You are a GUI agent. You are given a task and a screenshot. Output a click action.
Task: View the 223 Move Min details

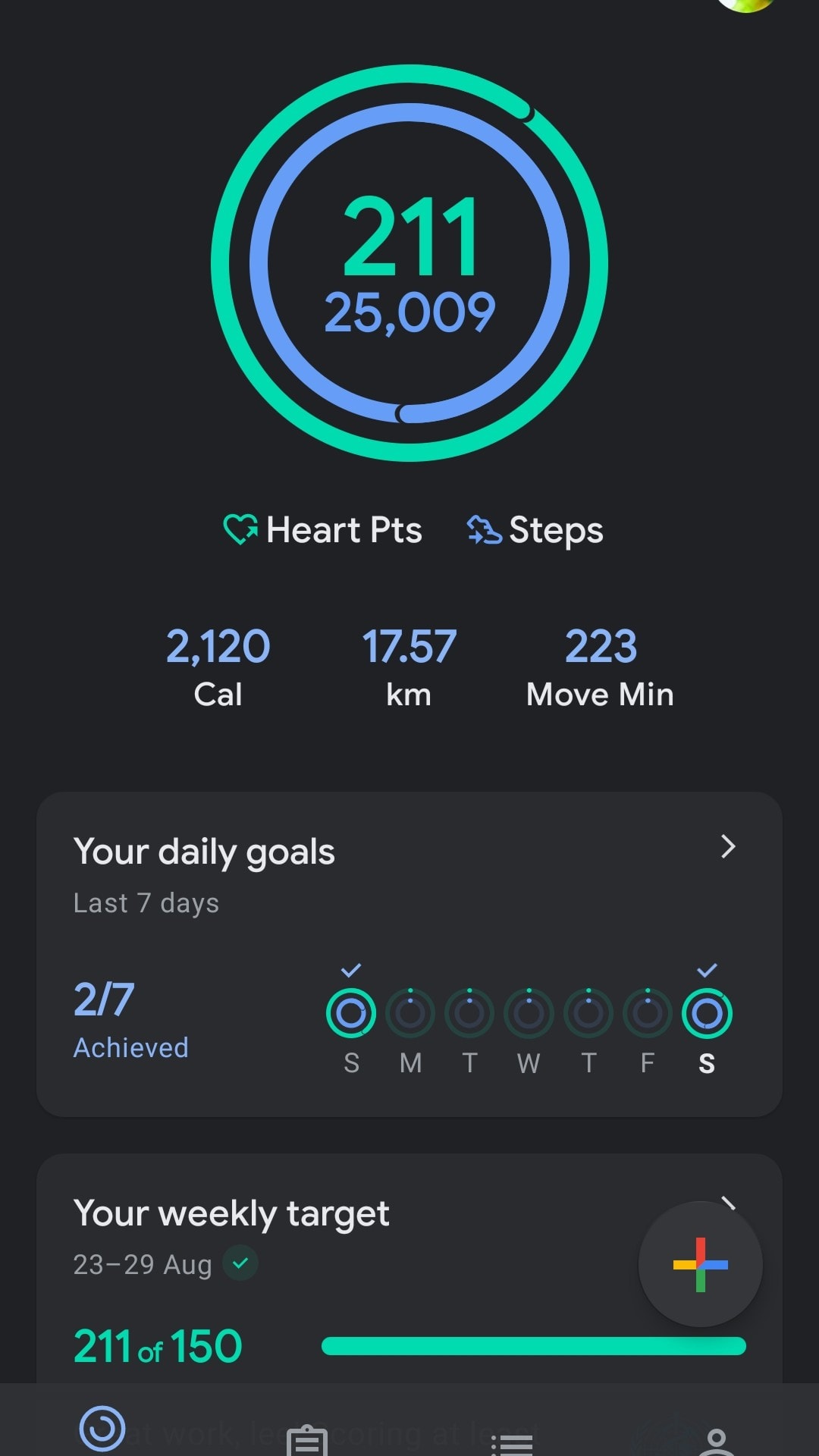[600, 667]
